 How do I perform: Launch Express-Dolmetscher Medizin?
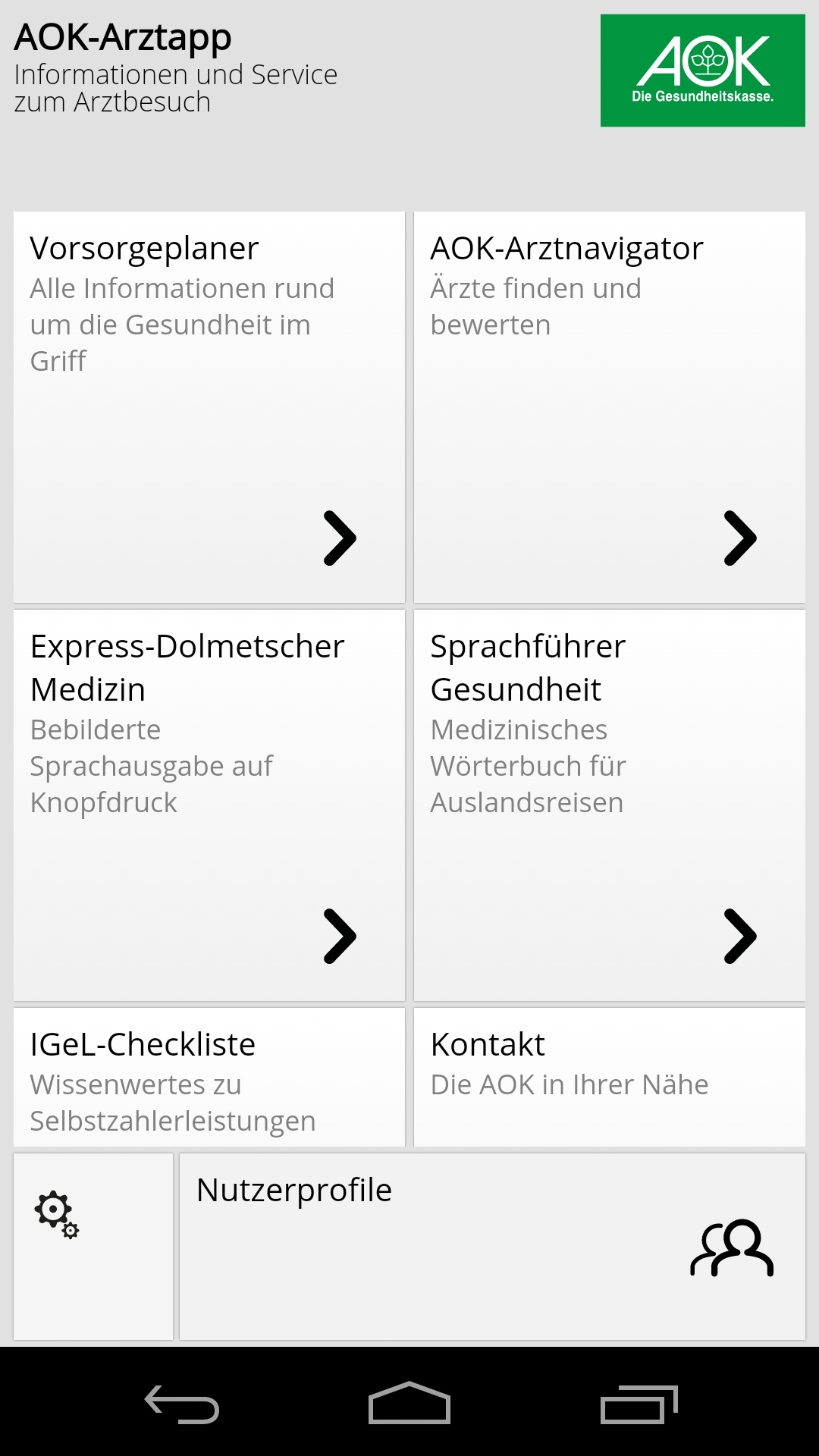point(209,805)
